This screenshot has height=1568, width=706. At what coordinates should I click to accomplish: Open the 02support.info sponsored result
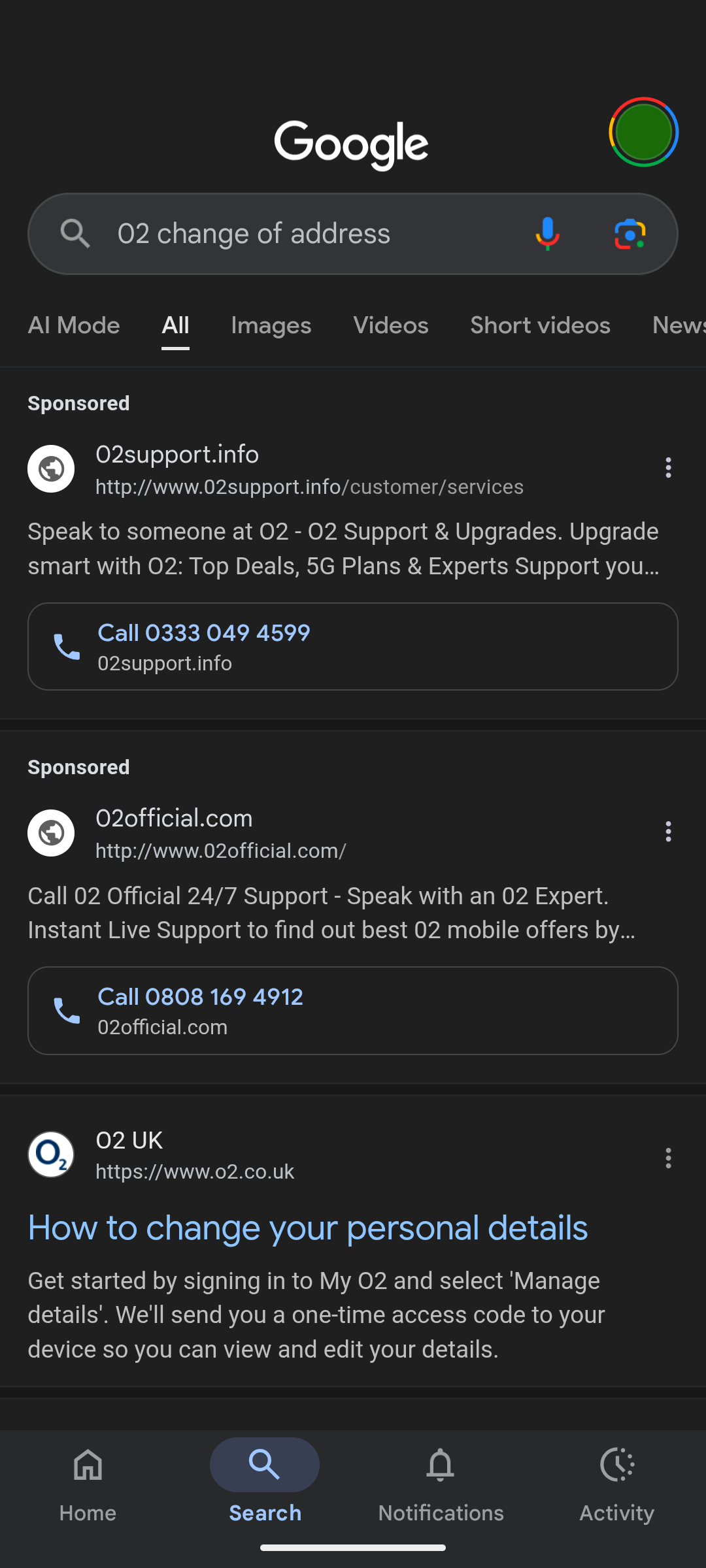coord(176,455)
